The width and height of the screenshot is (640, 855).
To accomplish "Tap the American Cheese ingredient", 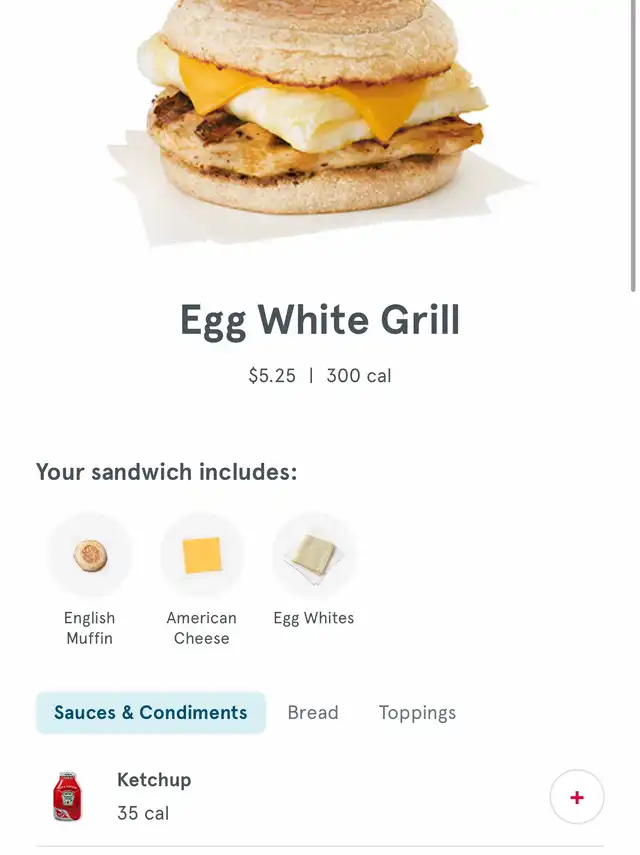I will pos(202,556).
